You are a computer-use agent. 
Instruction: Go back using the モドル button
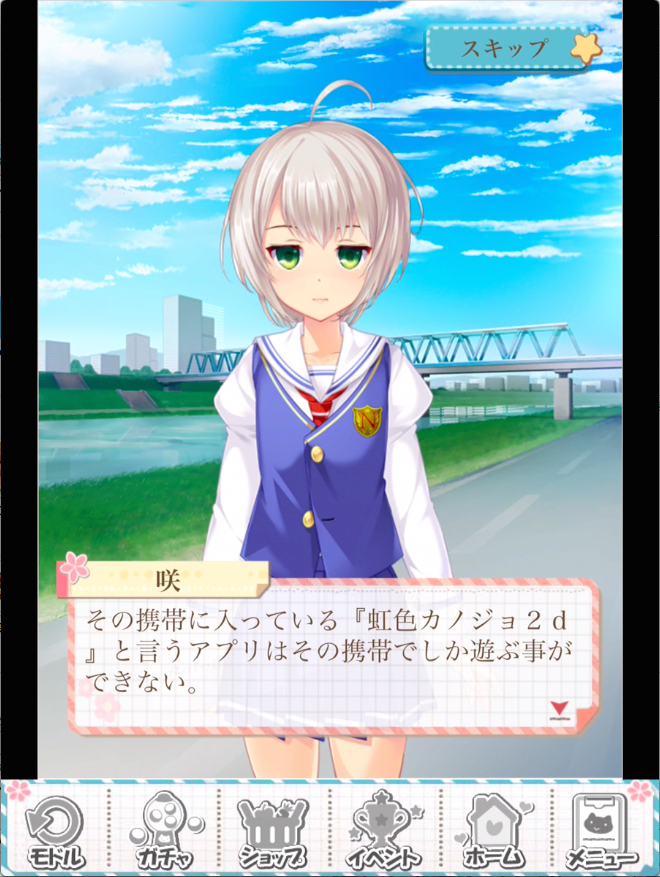[x=55, y=829]
